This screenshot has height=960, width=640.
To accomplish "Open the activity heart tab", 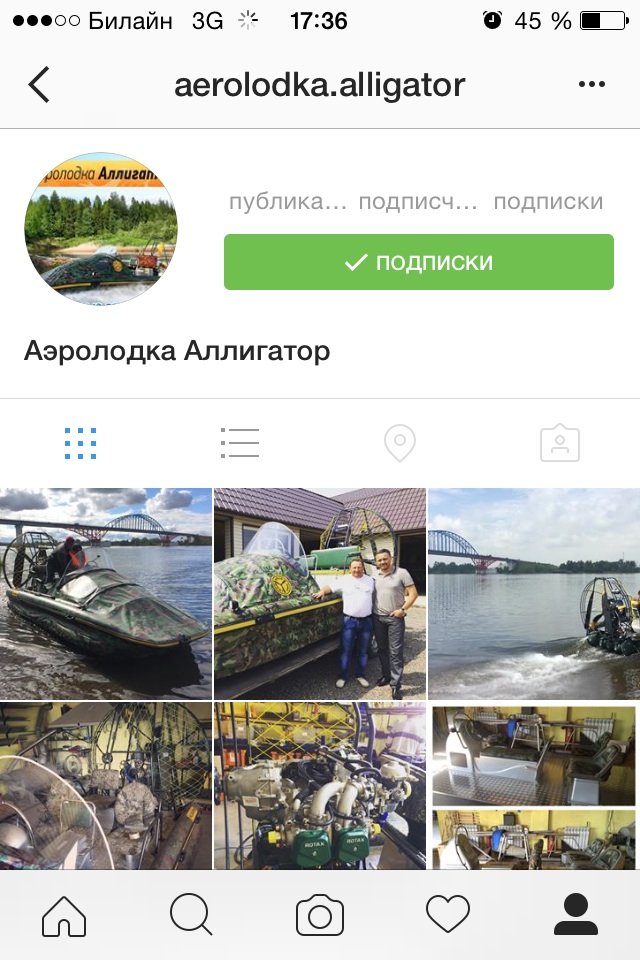I will click(x=448, y=916).
